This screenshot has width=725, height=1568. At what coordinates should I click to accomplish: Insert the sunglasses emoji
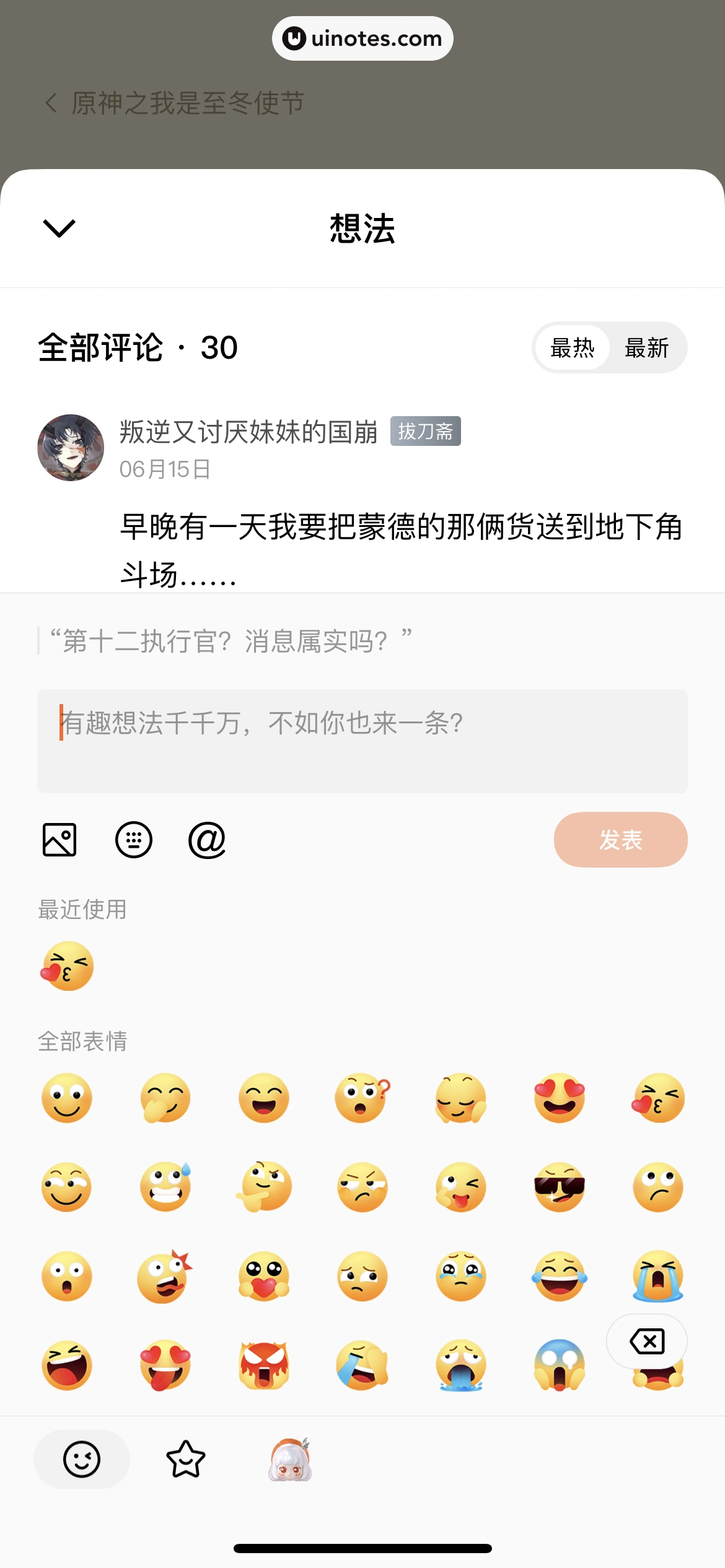point(559,1187)
